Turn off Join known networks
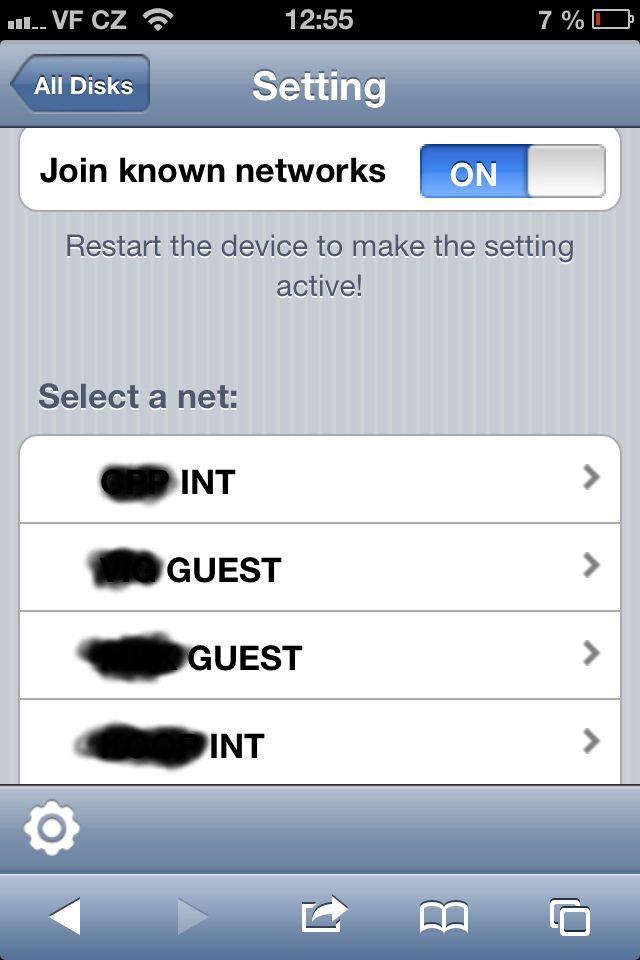Screen dimensions: 640x960 [x=512, y=172]
